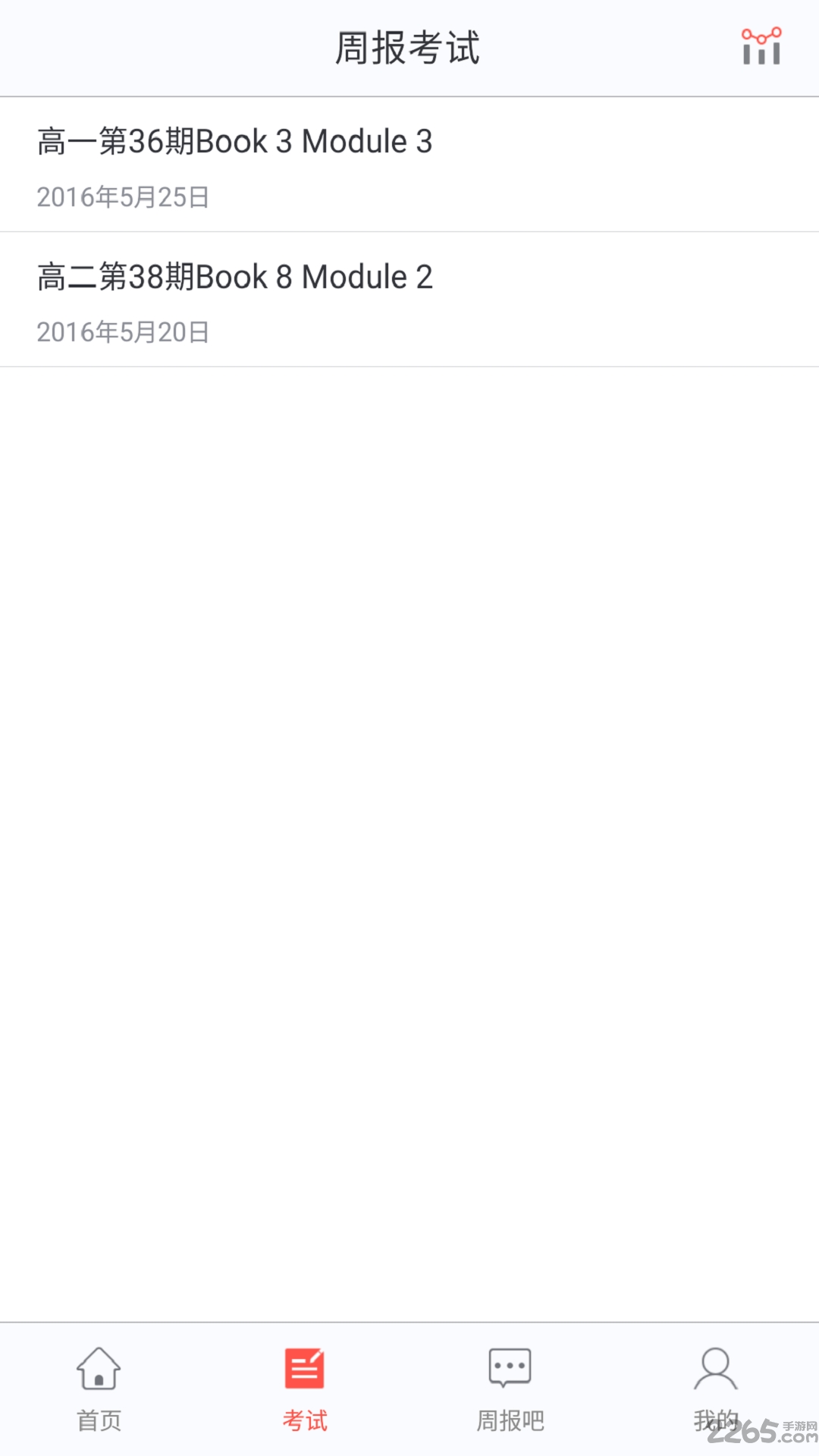Open the 我的 profile tab

716,1389
